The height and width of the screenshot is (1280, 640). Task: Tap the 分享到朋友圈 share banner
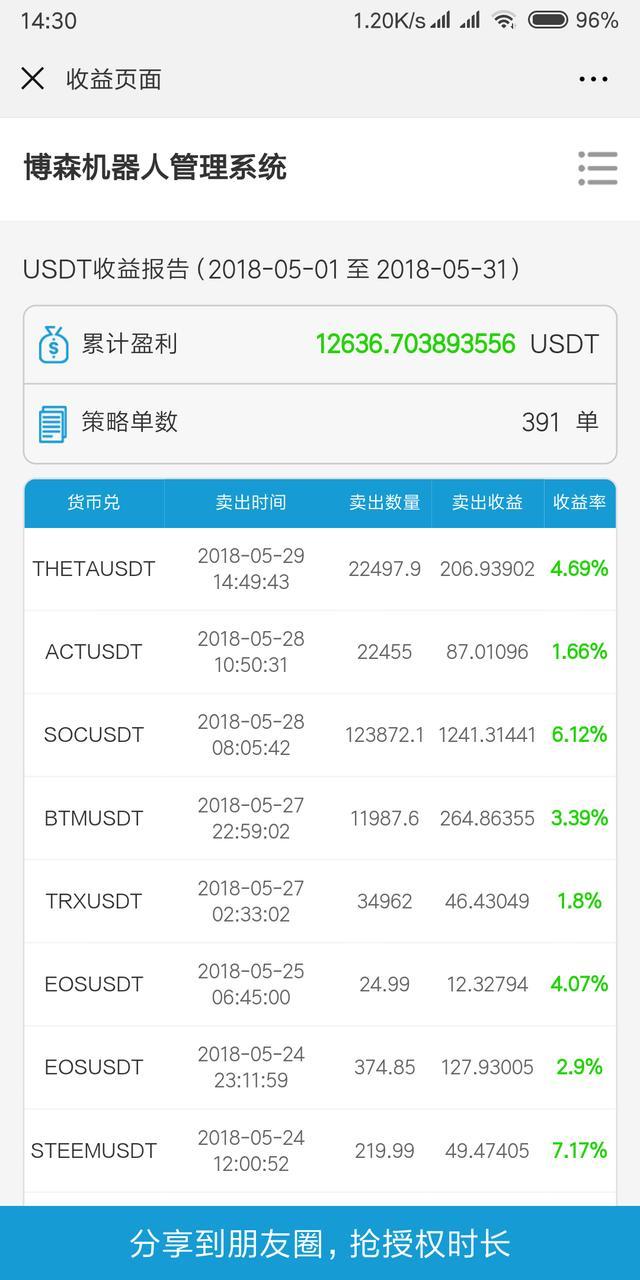[320, 1243]
